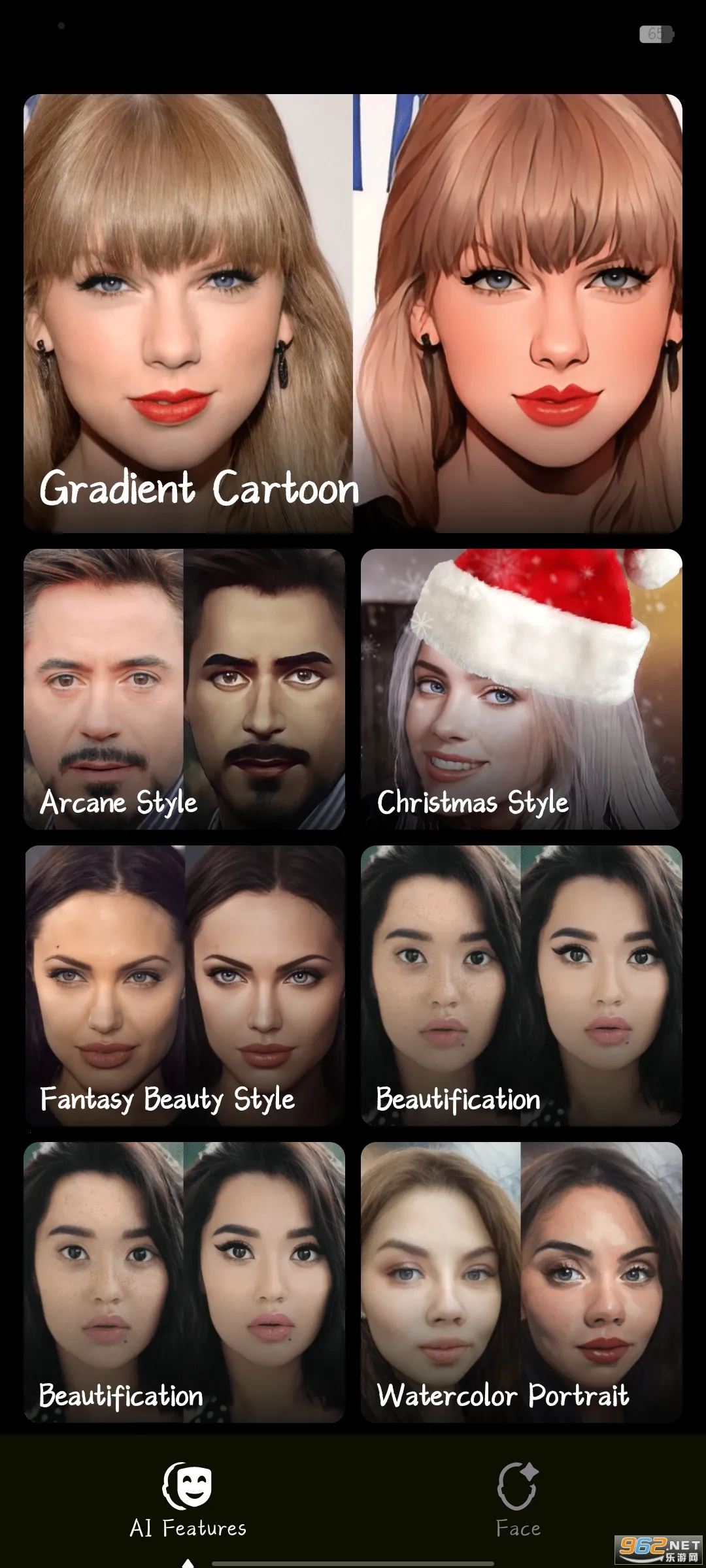Screen dimensions: 706x1568
Task: Click the Arcane Style label text
Action: pos(118,803)
